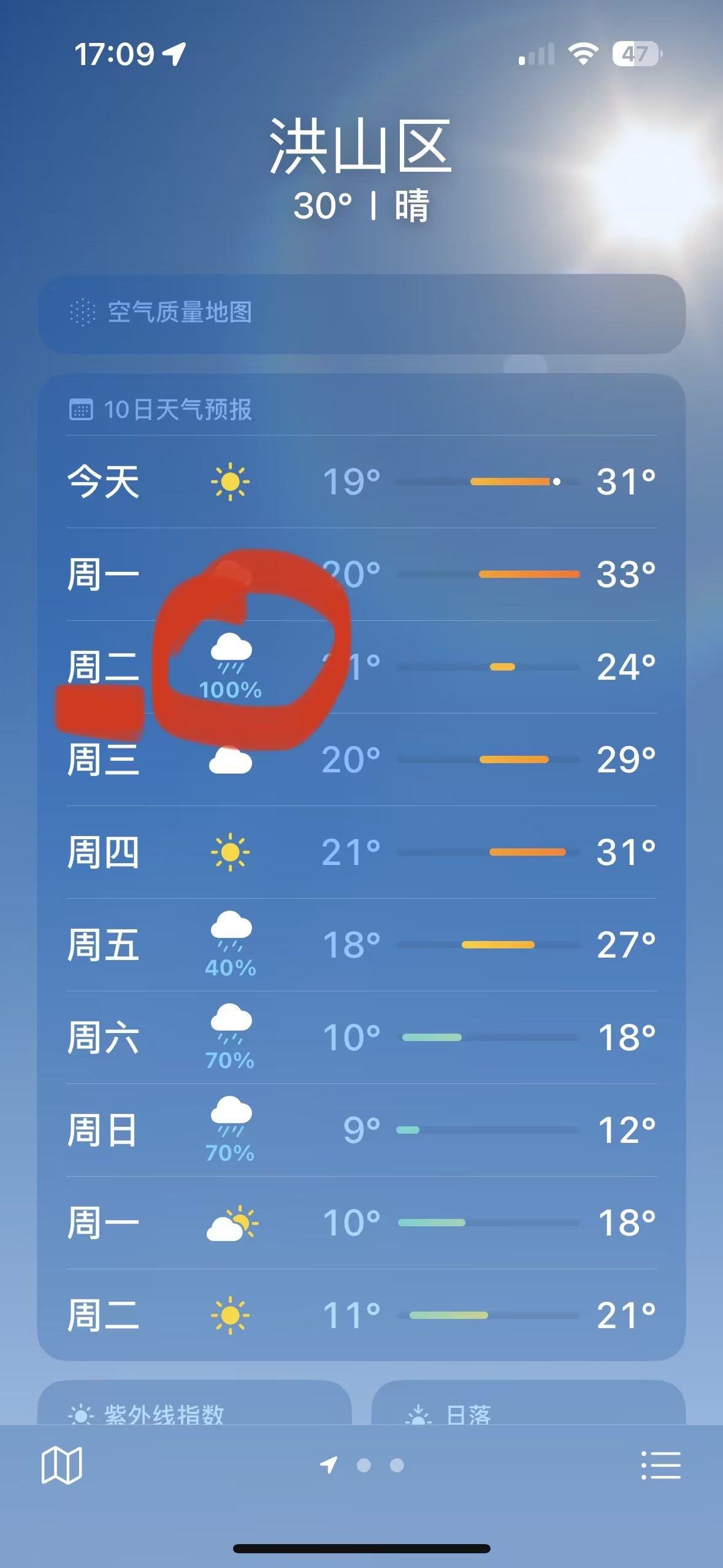Open the 空气质量地图 card
The width and height of the screenshot is (723, 1568).
(x=361, y=313)
